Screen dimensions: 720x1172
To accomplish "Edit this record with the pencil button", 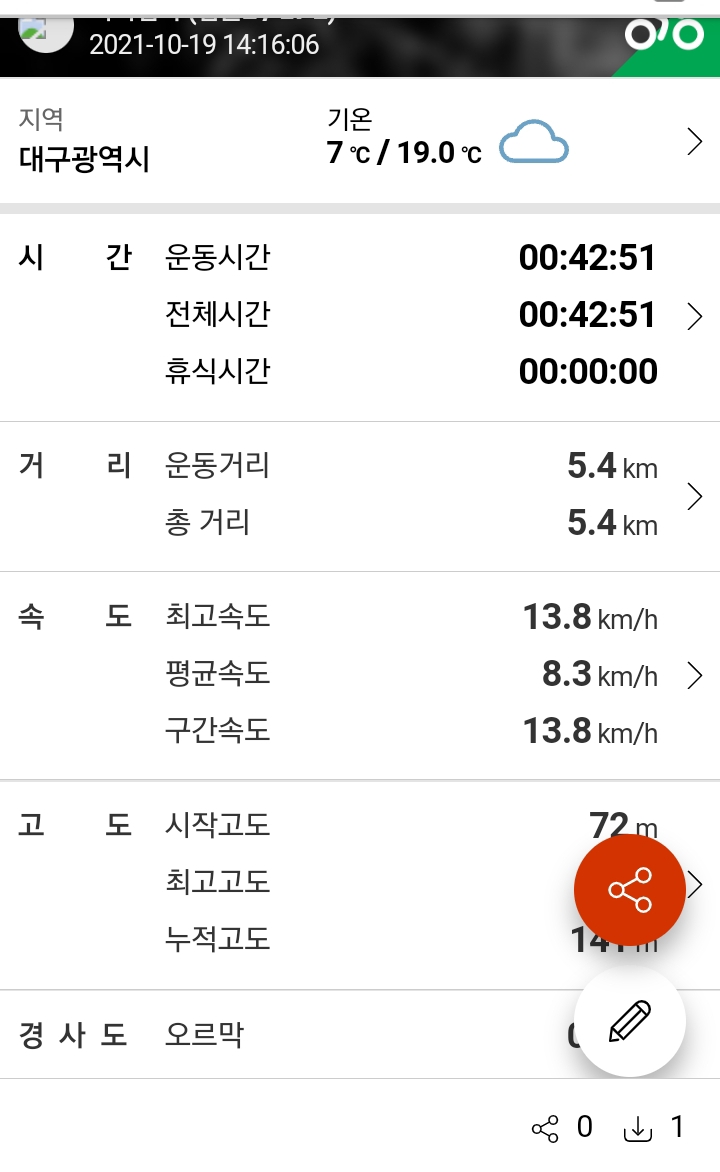I will pos(630,1021).
